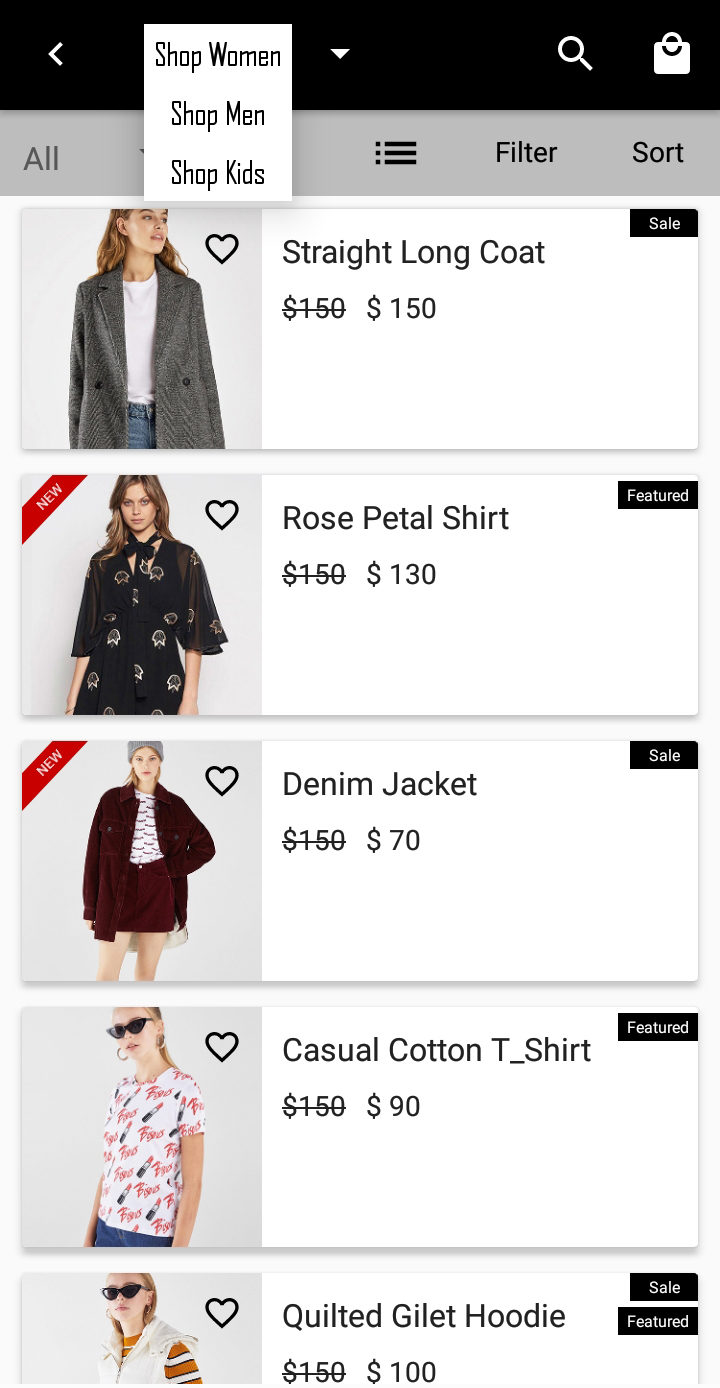Heart the Quilted Gilet Hoodie
720x1388 pixels.
coord(222,1313)
